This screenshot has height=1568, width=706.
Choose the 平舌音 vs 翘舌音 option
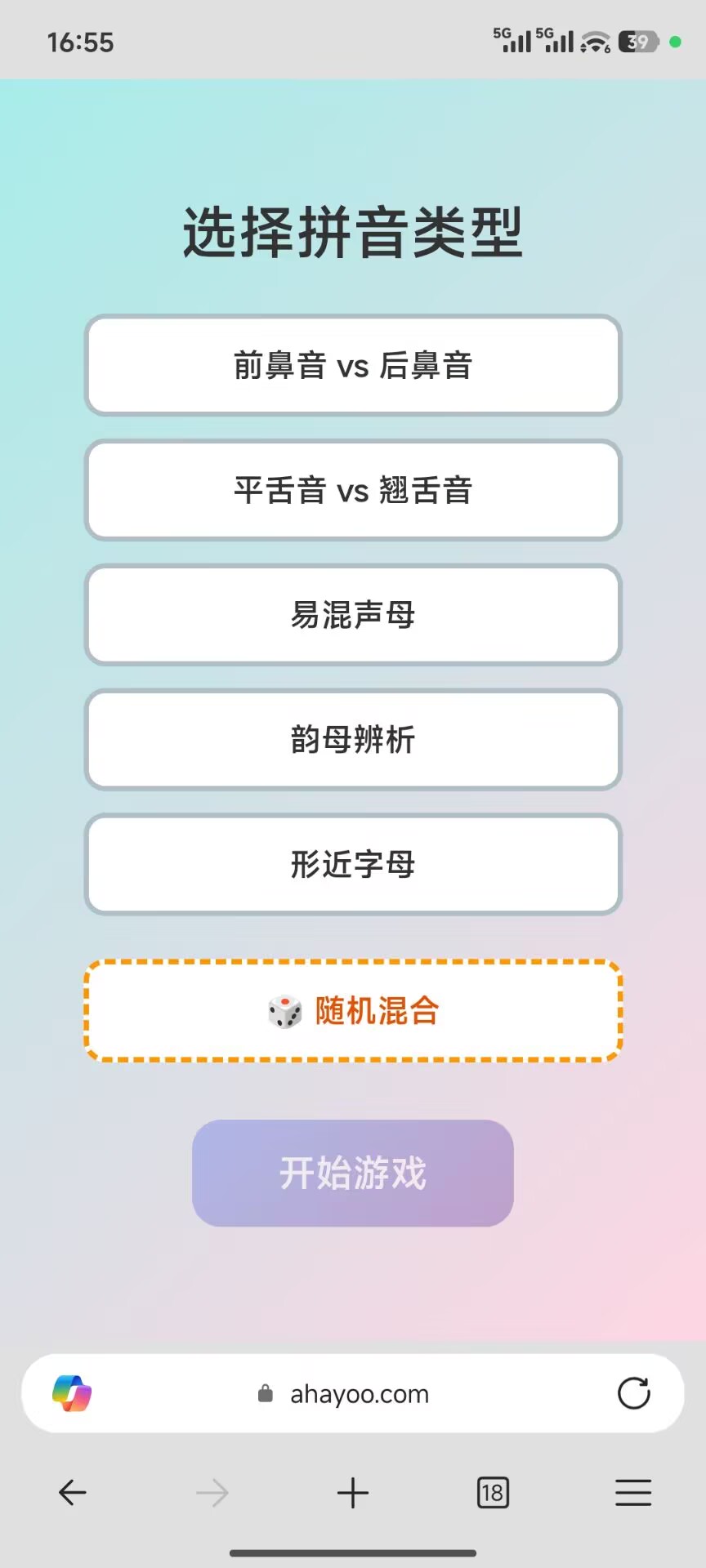tap(352, 490)
